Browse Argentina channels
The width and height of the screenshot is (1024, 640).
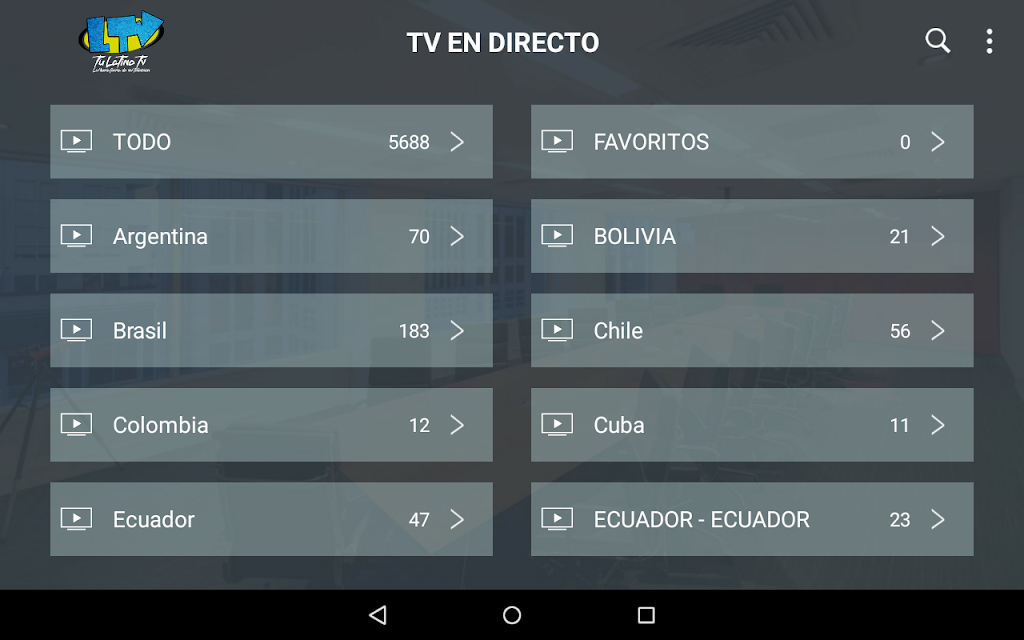point(271,236)
